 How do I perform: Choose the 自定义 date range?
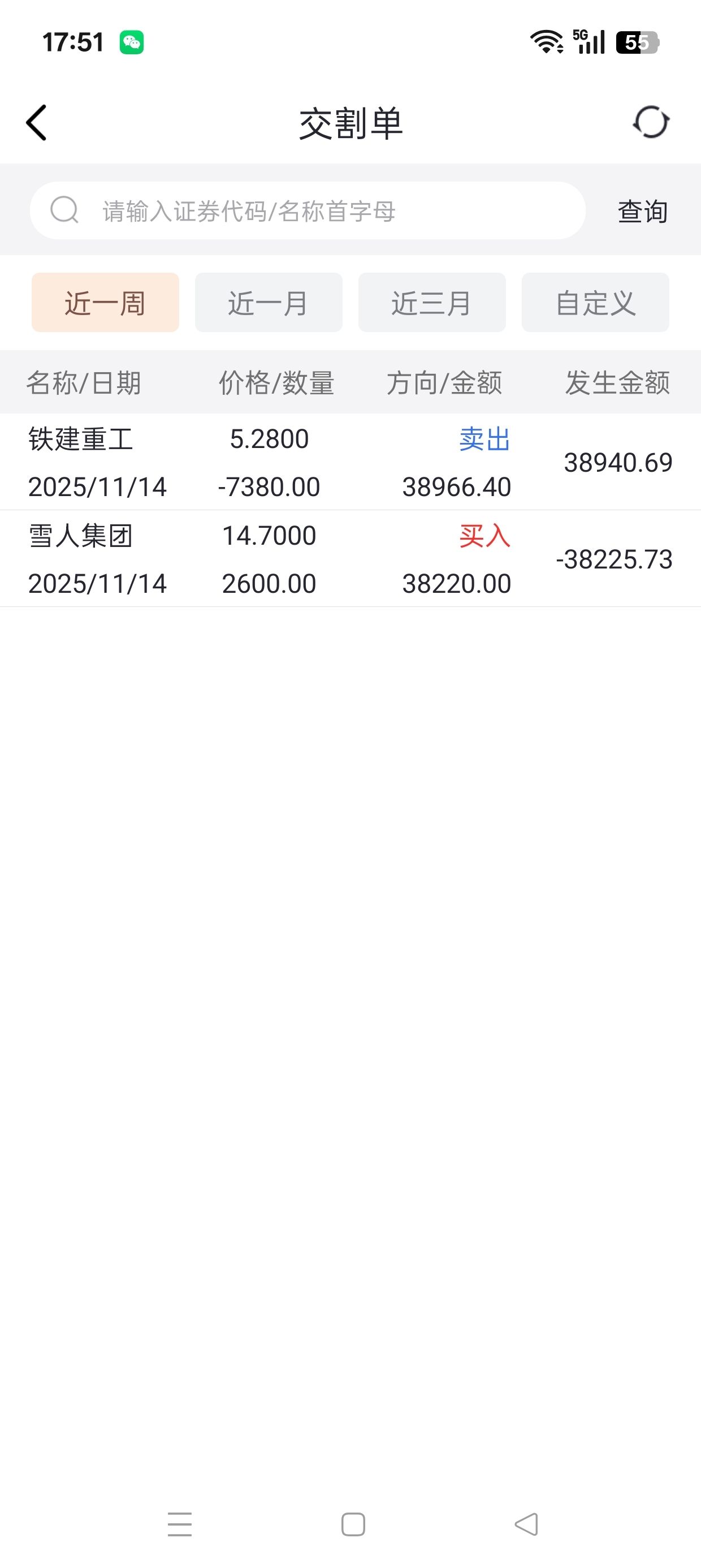595,303
